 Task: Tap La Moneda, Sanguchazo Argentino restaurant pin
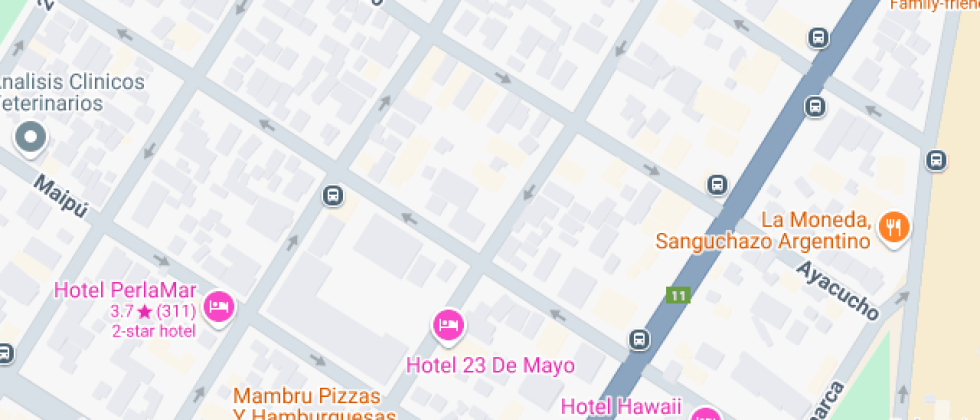coord(893,229)
